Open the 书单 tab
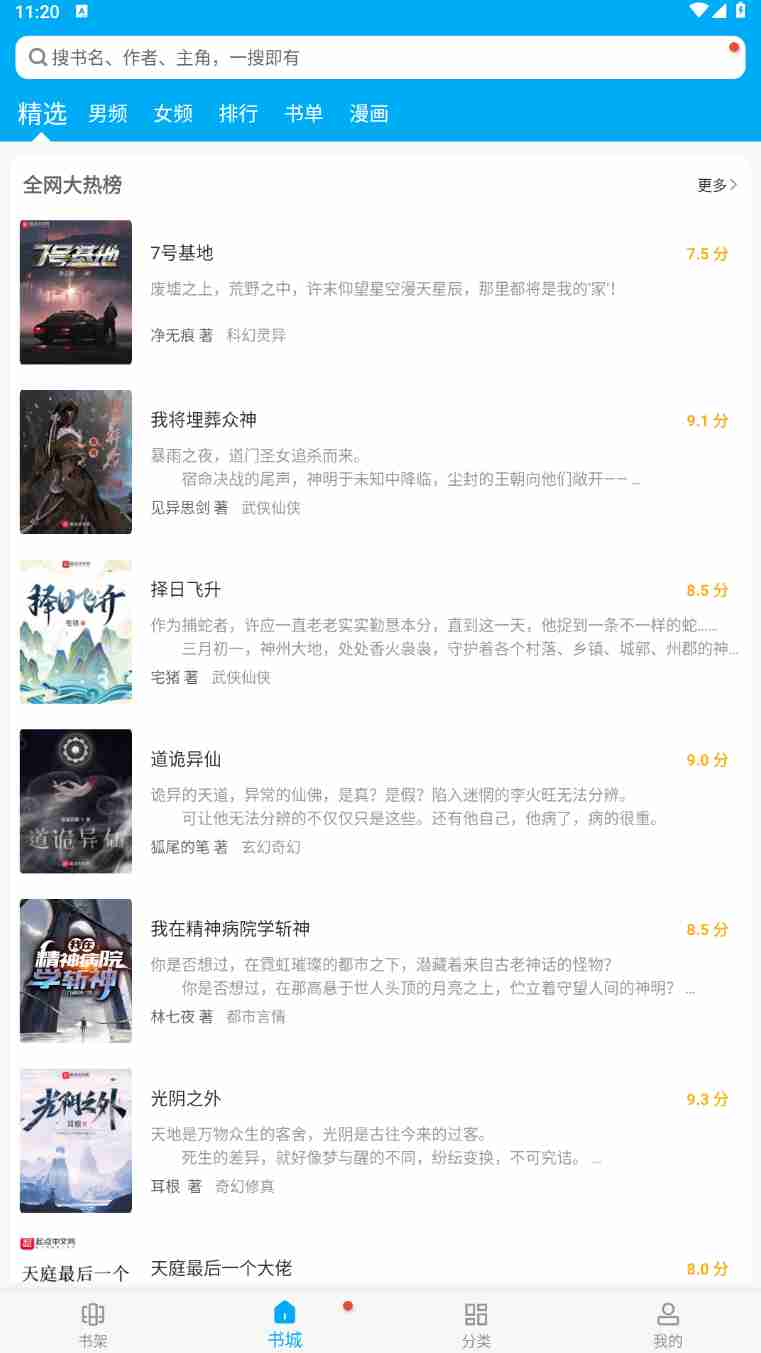Viewport: 761px width, 1353px height. point(303,114)
